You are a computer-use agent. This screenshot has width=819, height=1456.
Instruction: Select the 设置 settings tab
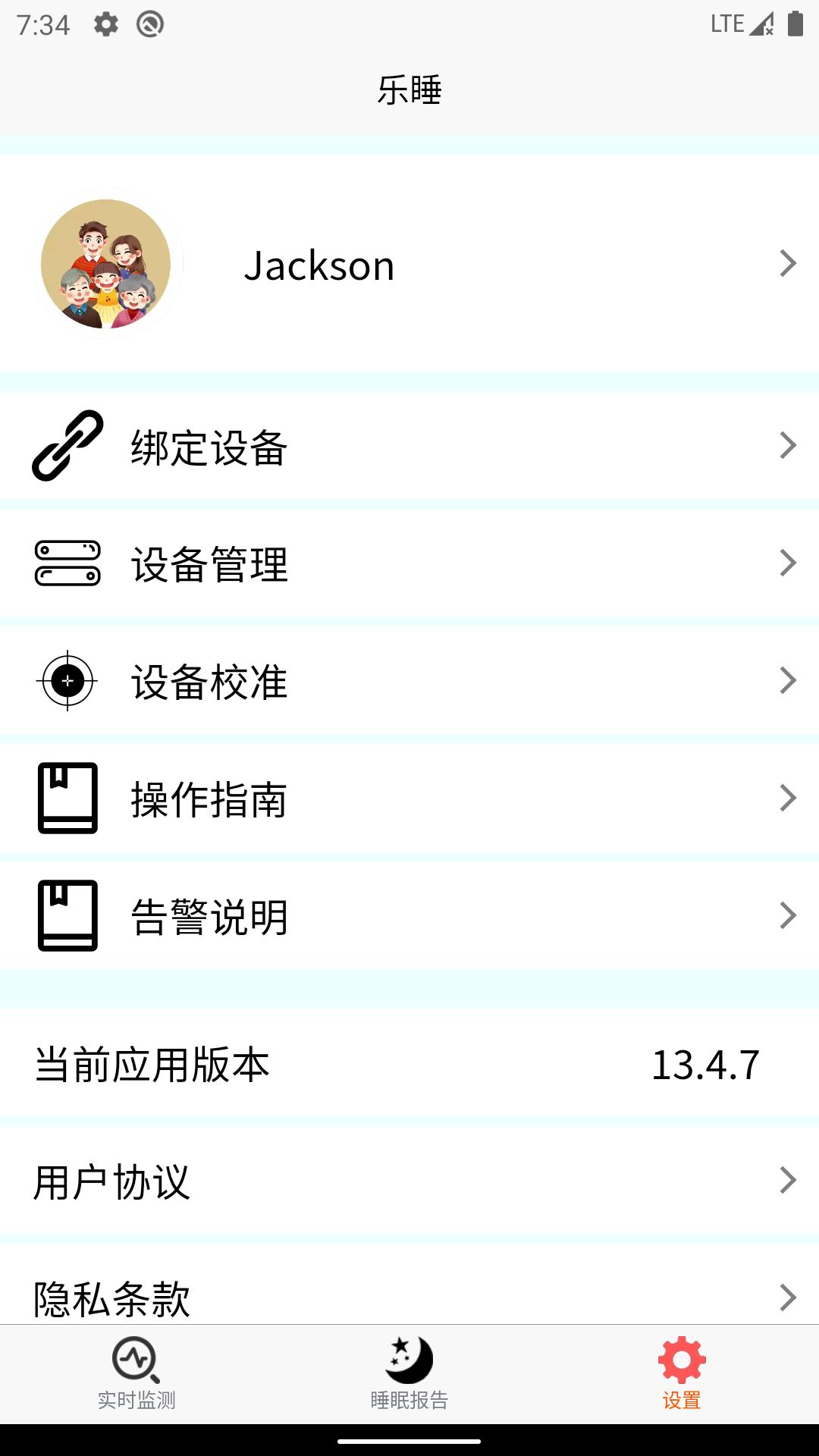[682, 1373]
